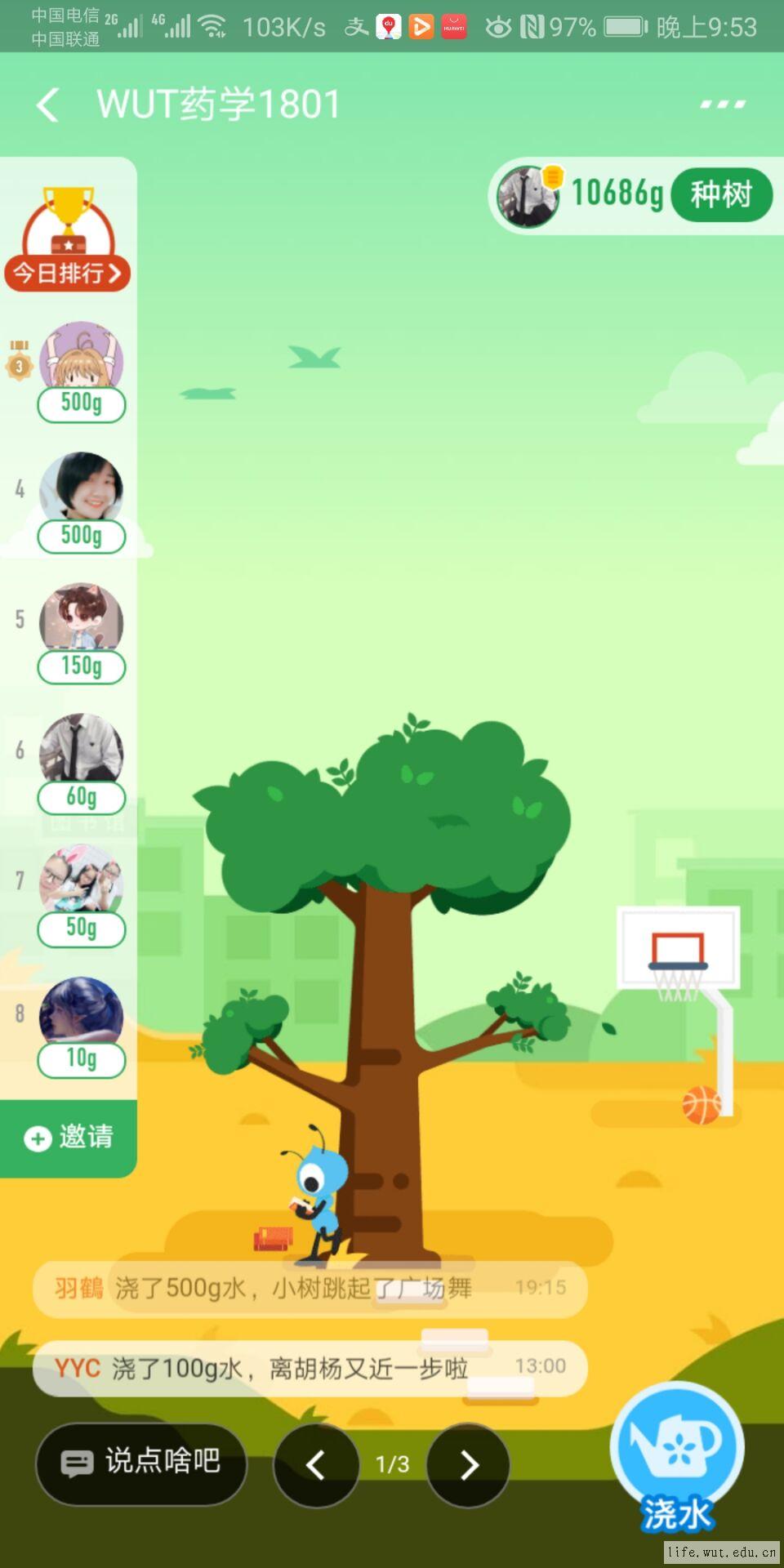Image resolution: width=784 pixels, height=1568 pixels.
Task: Open the 说点啥吧 message box
Action: pos(140,1463)
